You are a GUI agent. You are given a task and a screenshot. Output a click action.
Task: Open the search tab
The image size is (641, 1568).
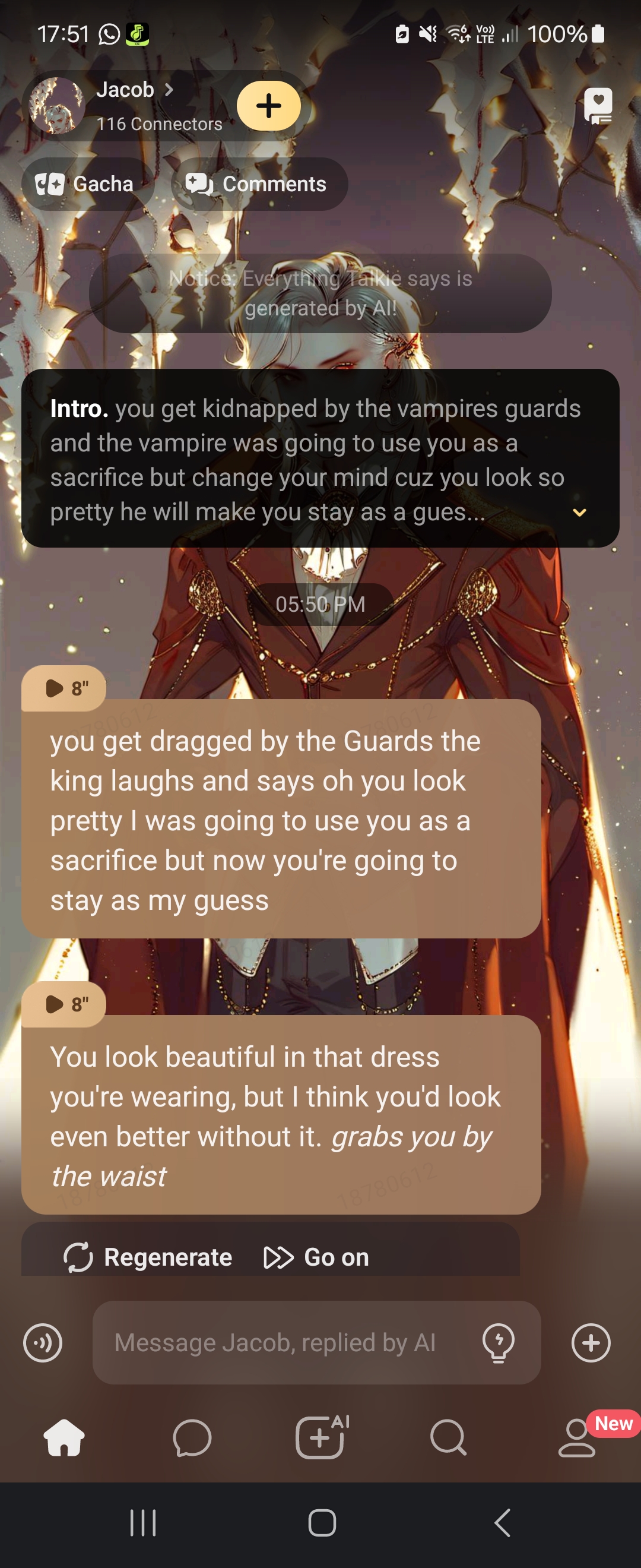(448, 1439)
